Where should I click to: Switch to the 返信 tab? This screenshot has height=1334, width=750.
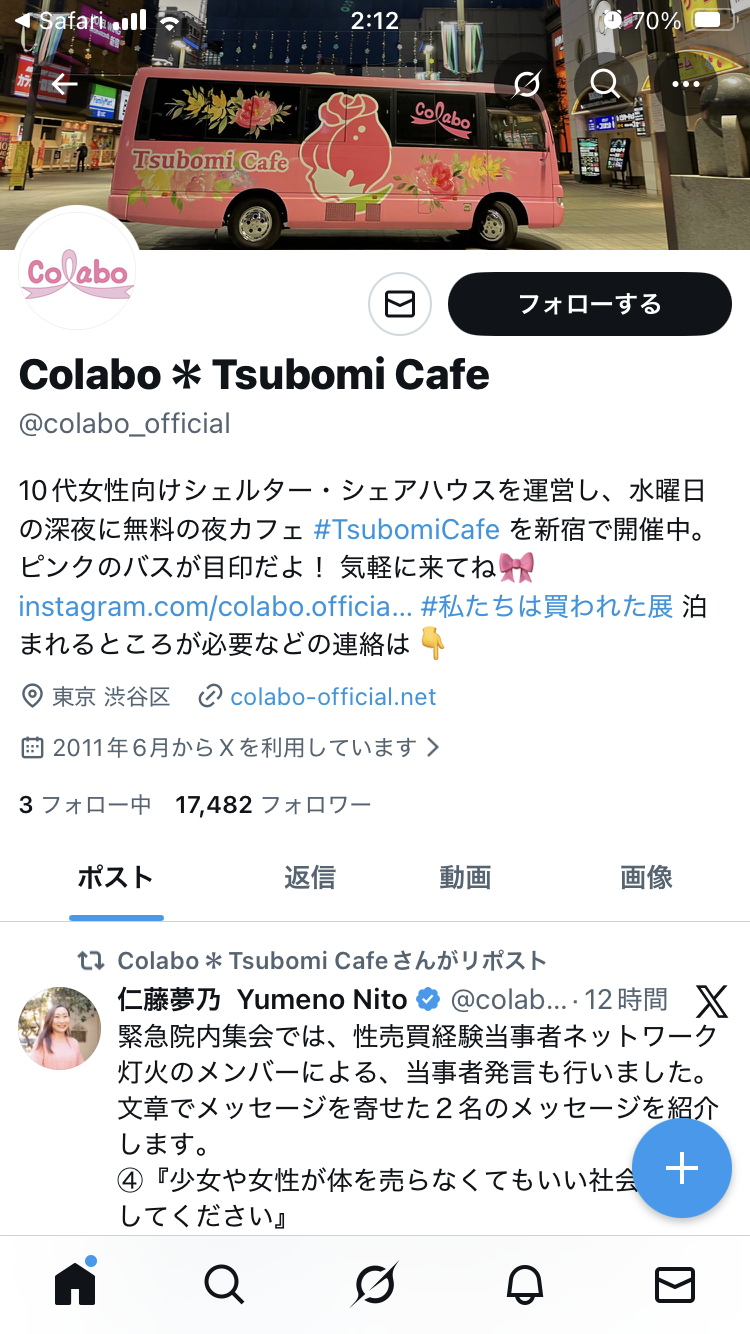point(309,878)
